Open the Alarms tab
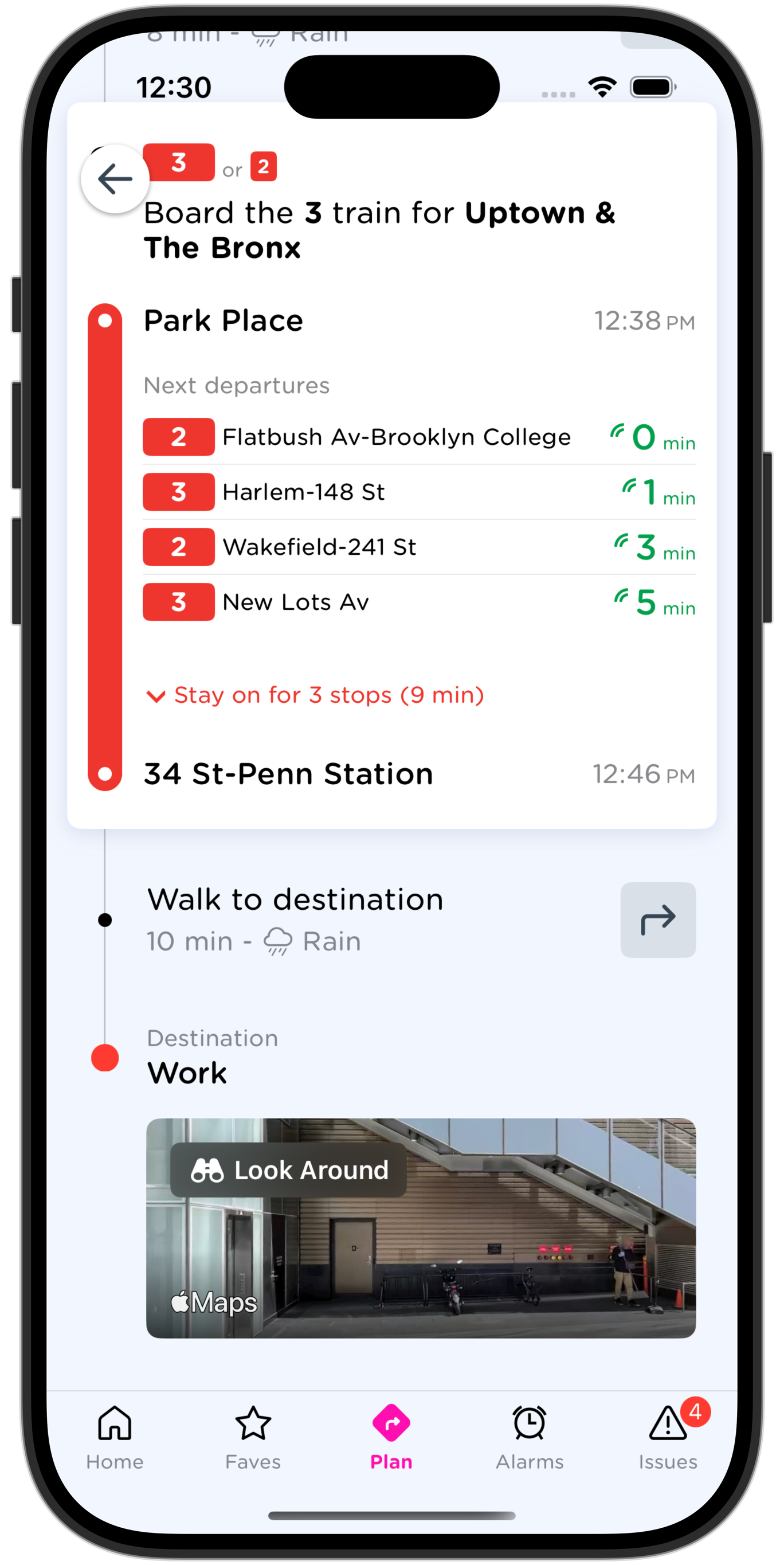The image size is (784, 1565). [530, 1437]
